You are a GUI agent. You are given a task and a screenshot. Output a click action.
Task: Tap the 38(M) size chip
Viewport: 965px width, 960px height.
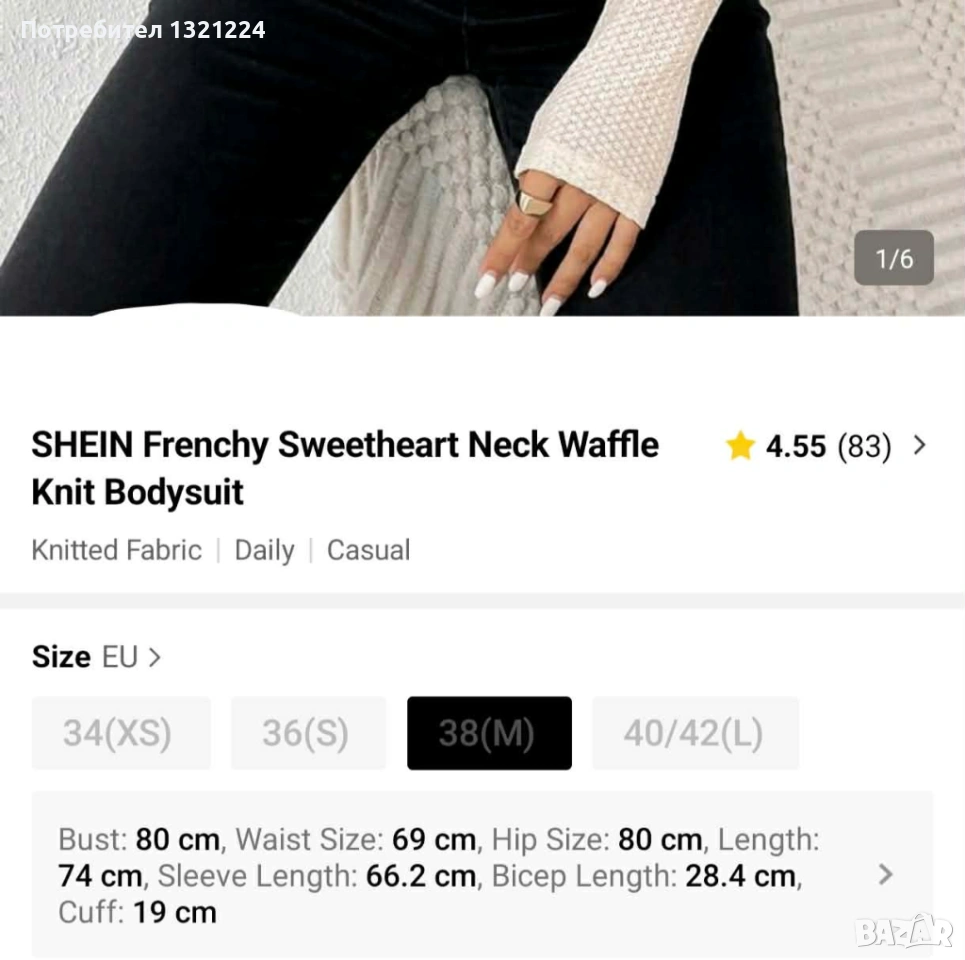(x=489, y=733)
